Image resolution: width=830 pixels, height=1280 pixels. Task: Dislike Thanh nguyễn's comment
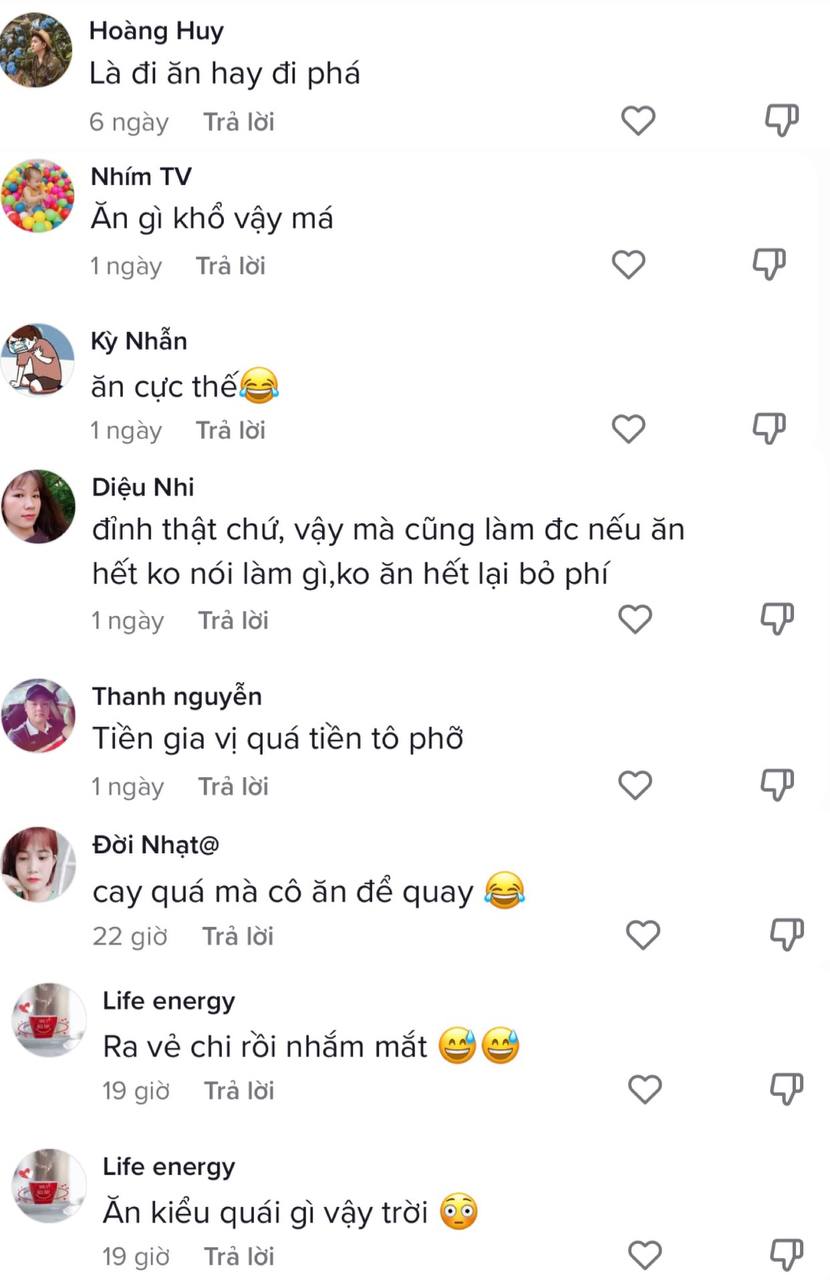point(777,786)
